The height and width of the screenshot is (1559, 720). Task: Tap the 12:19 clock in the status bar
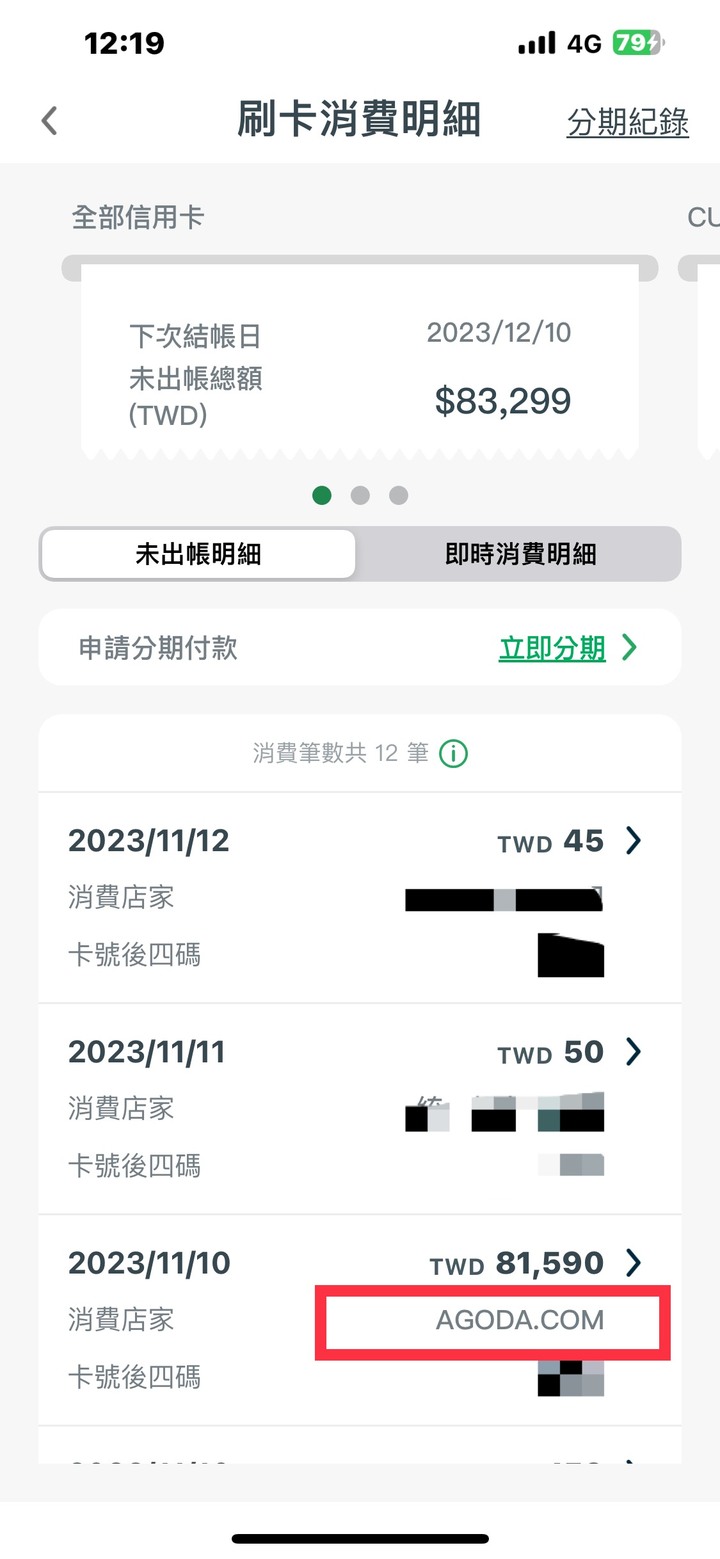point(126,43)
